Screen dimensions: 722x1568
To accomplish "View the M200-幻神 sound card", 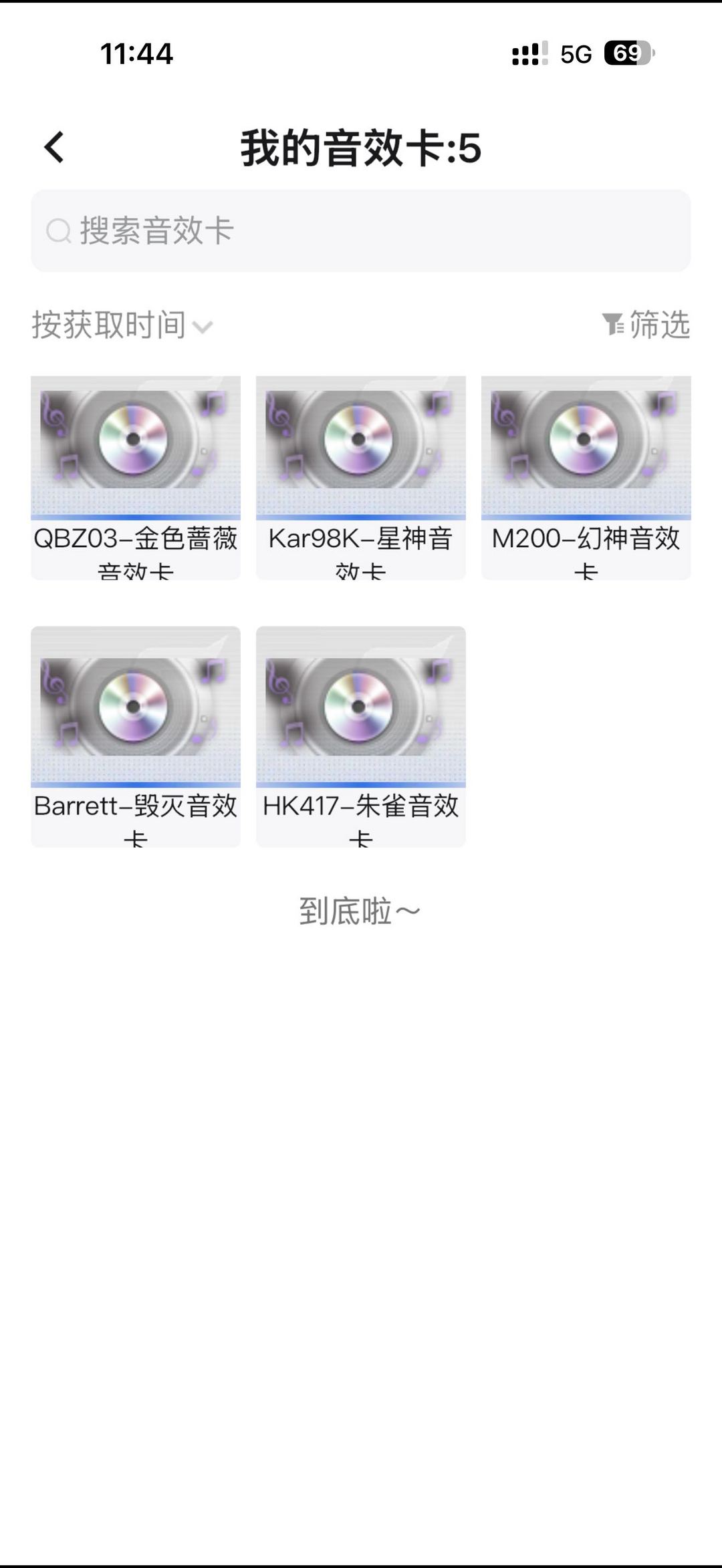I will coord(586,477).
